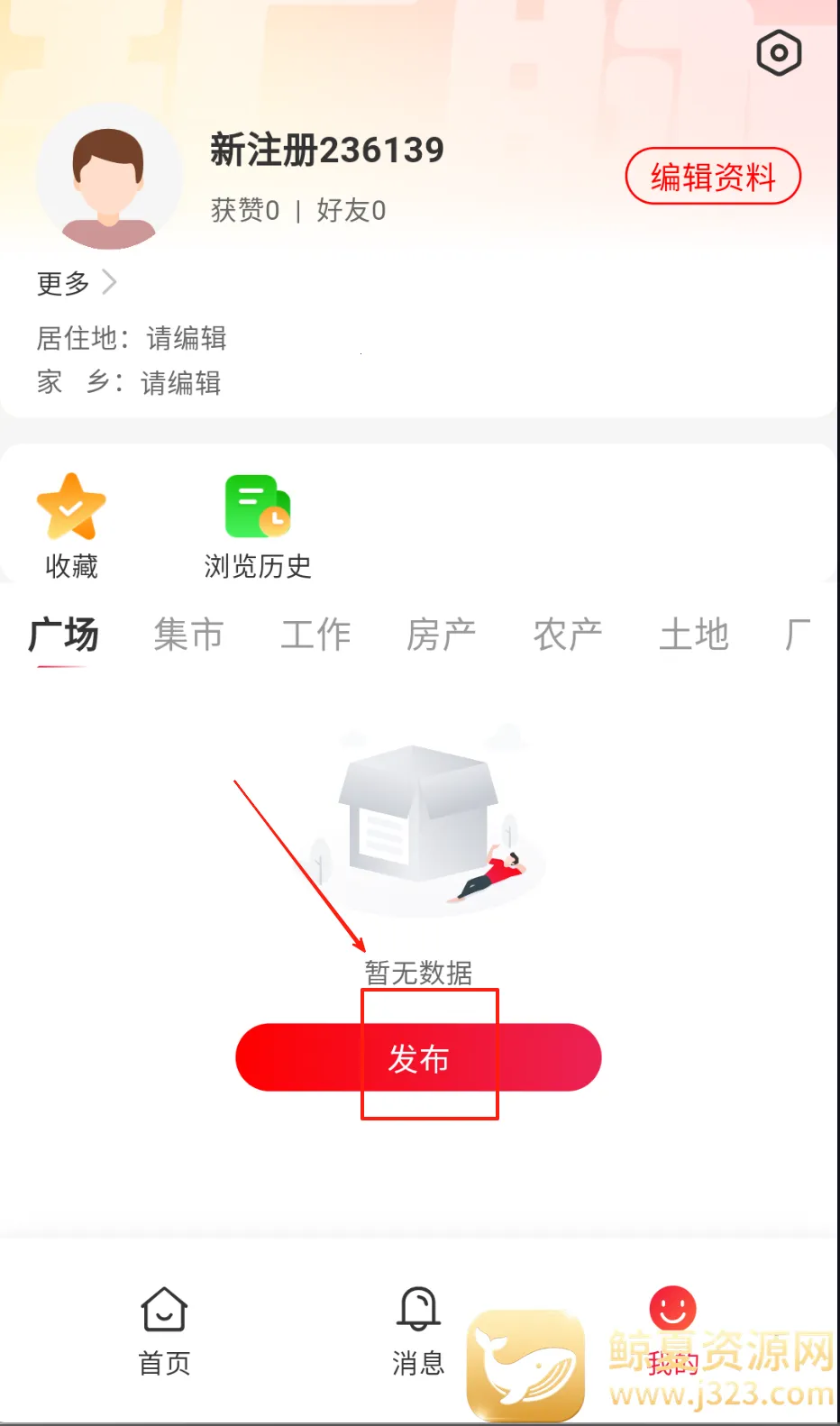The height and width of the screenshot is (1426, 840).
Task: Edit the 居住地 residence field
Action: click(186, 338)
